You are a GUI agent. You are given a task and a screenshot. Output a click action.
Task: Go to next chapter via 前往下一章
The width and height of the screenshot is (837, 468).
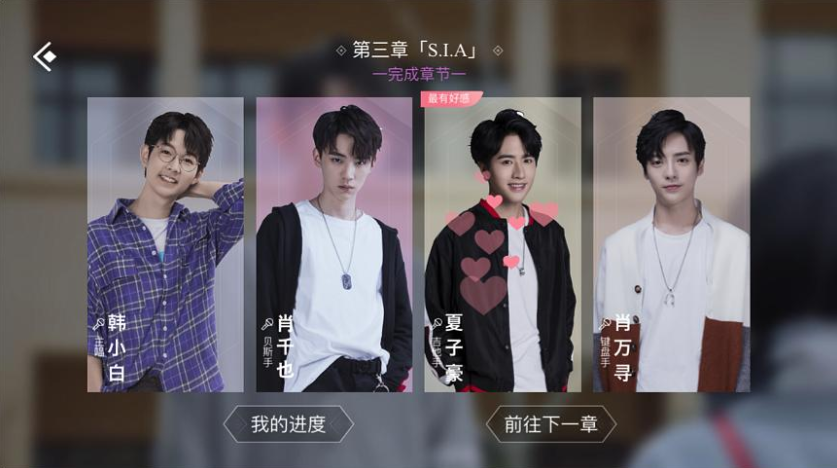point(551,424)
